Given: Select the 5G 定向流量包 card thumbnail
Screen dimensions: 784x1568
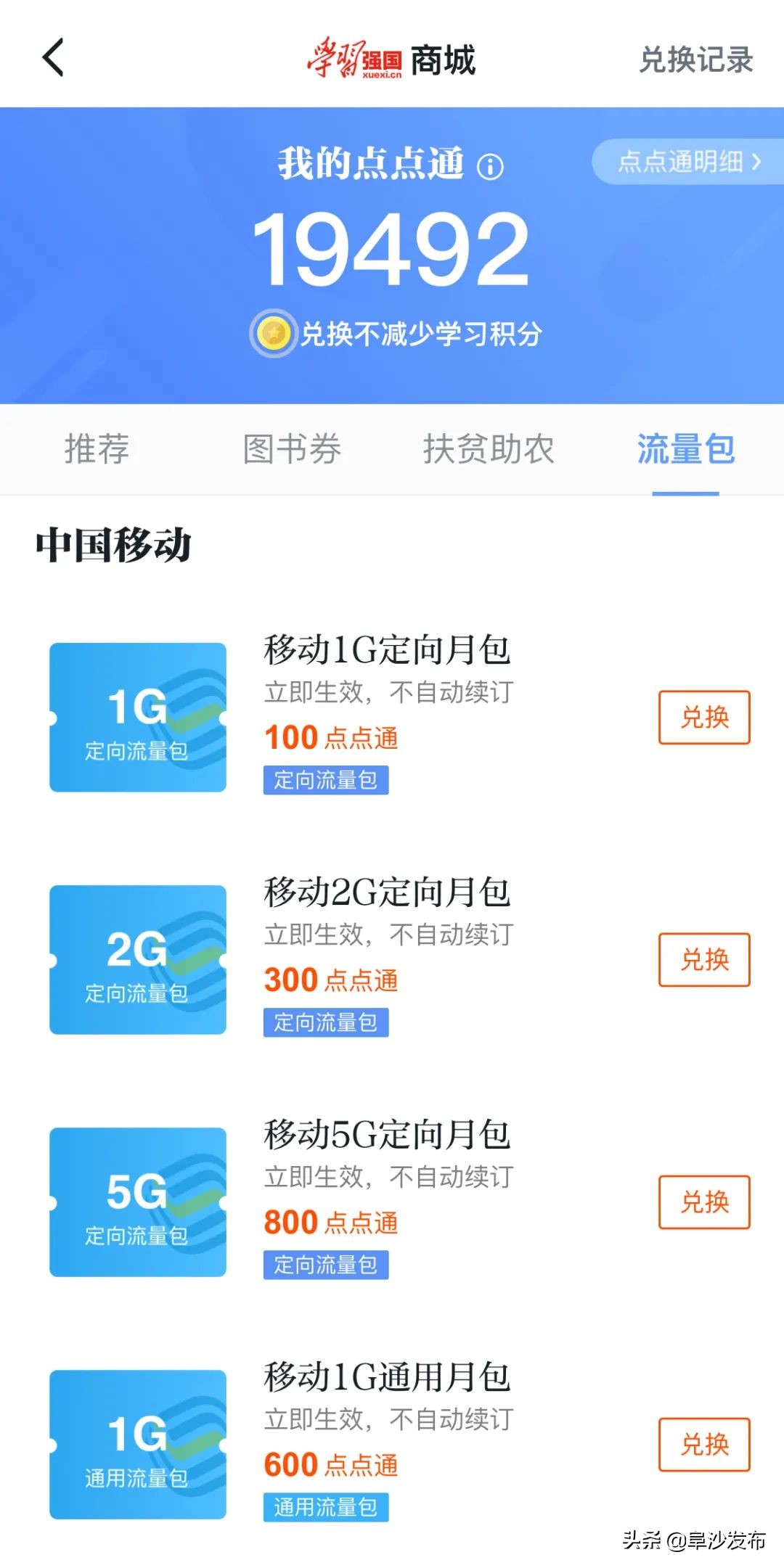Looking at the screenshot, I should click(137, 1201).
